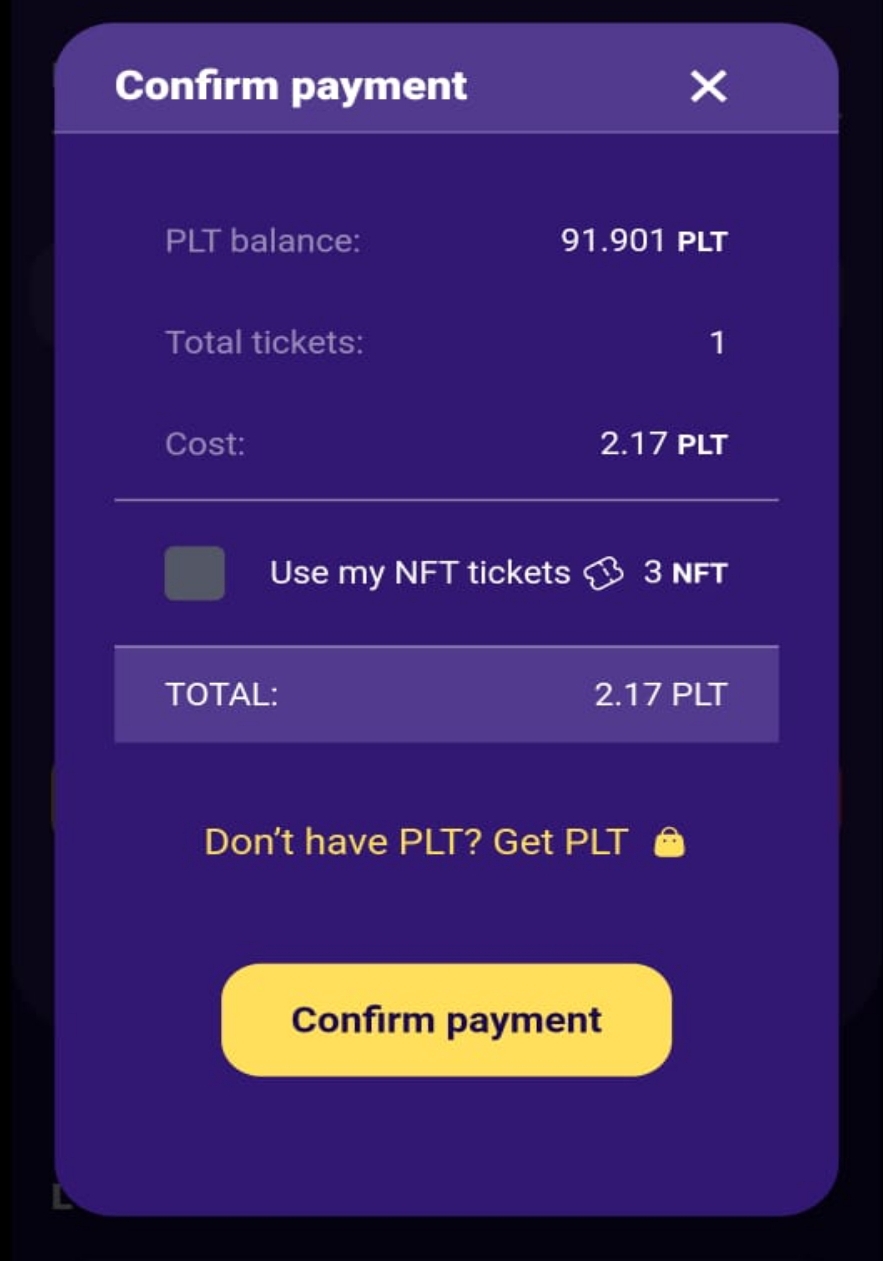Click the 91.901 PLT balance amount
The image size is (883, 1261).
pyautogui.click(x=645, y=240)
